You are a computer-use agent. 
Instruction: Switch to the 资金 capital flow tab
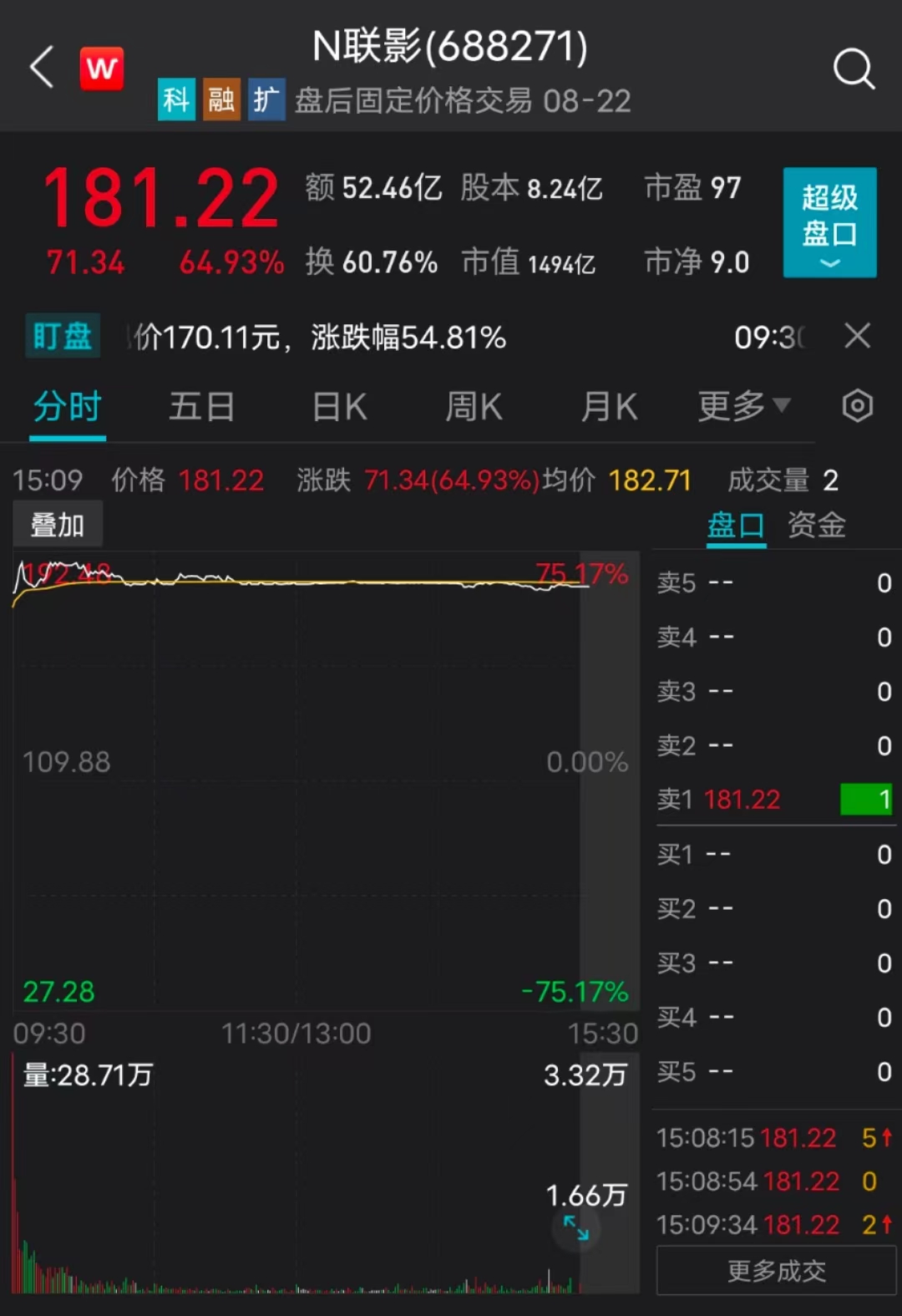coord(816,526)
